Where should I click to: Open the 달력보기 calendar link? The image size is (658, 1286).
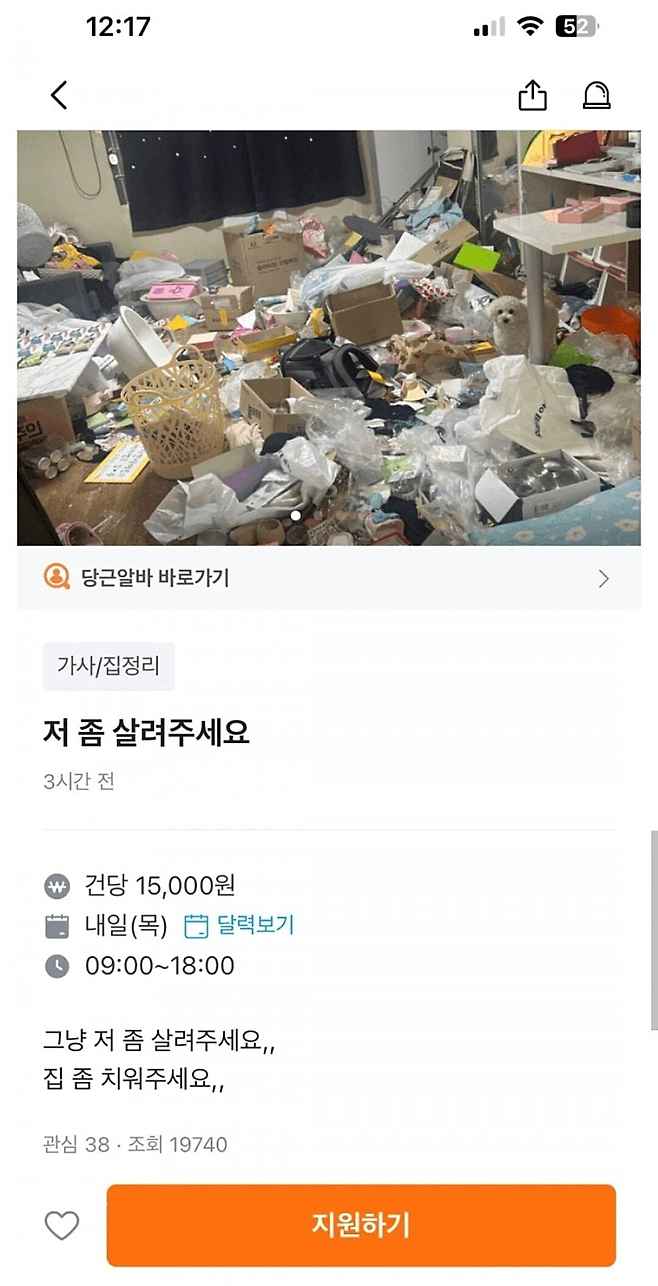(x=240, y=926)
